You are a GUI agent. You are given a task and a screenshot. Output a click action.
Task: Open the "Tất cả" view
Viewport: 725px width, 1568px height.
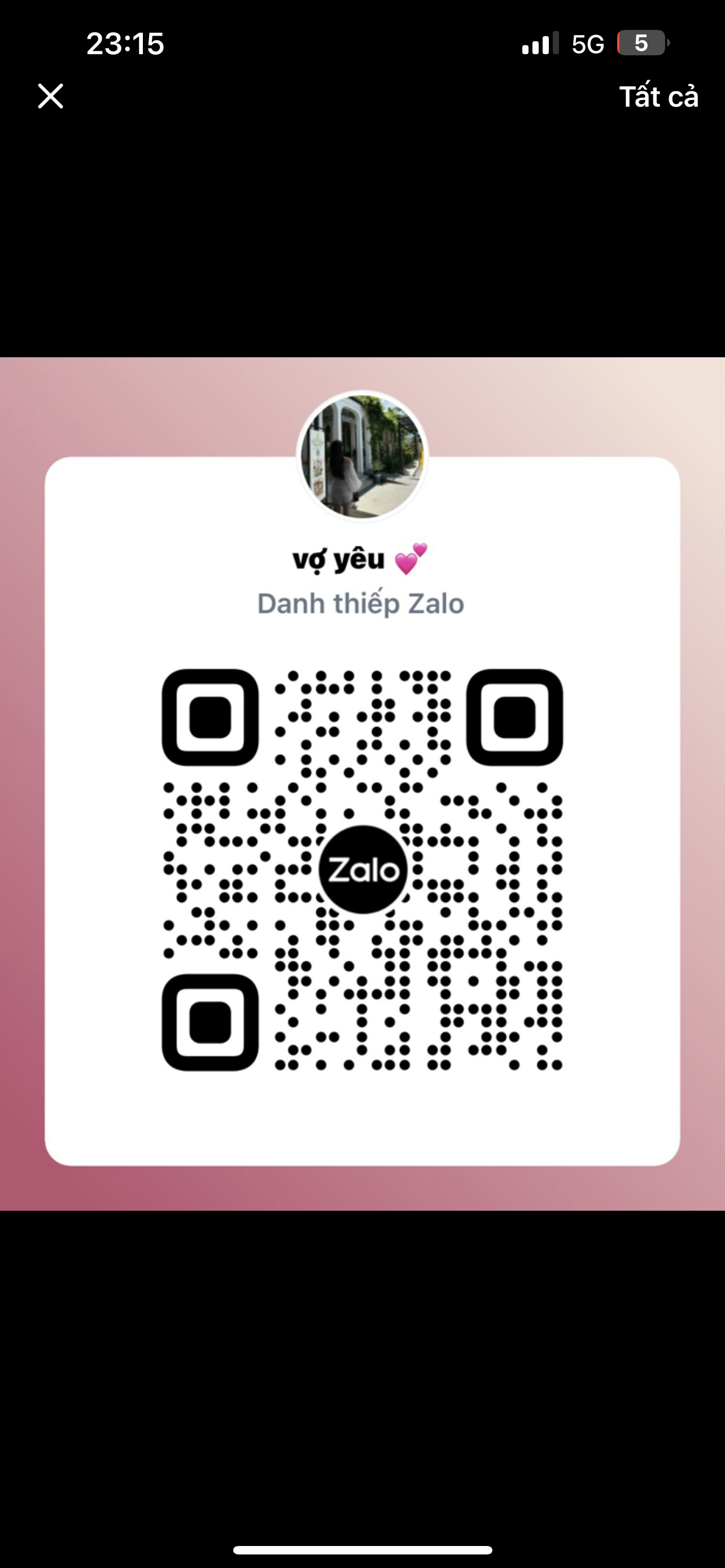[658, 97]
